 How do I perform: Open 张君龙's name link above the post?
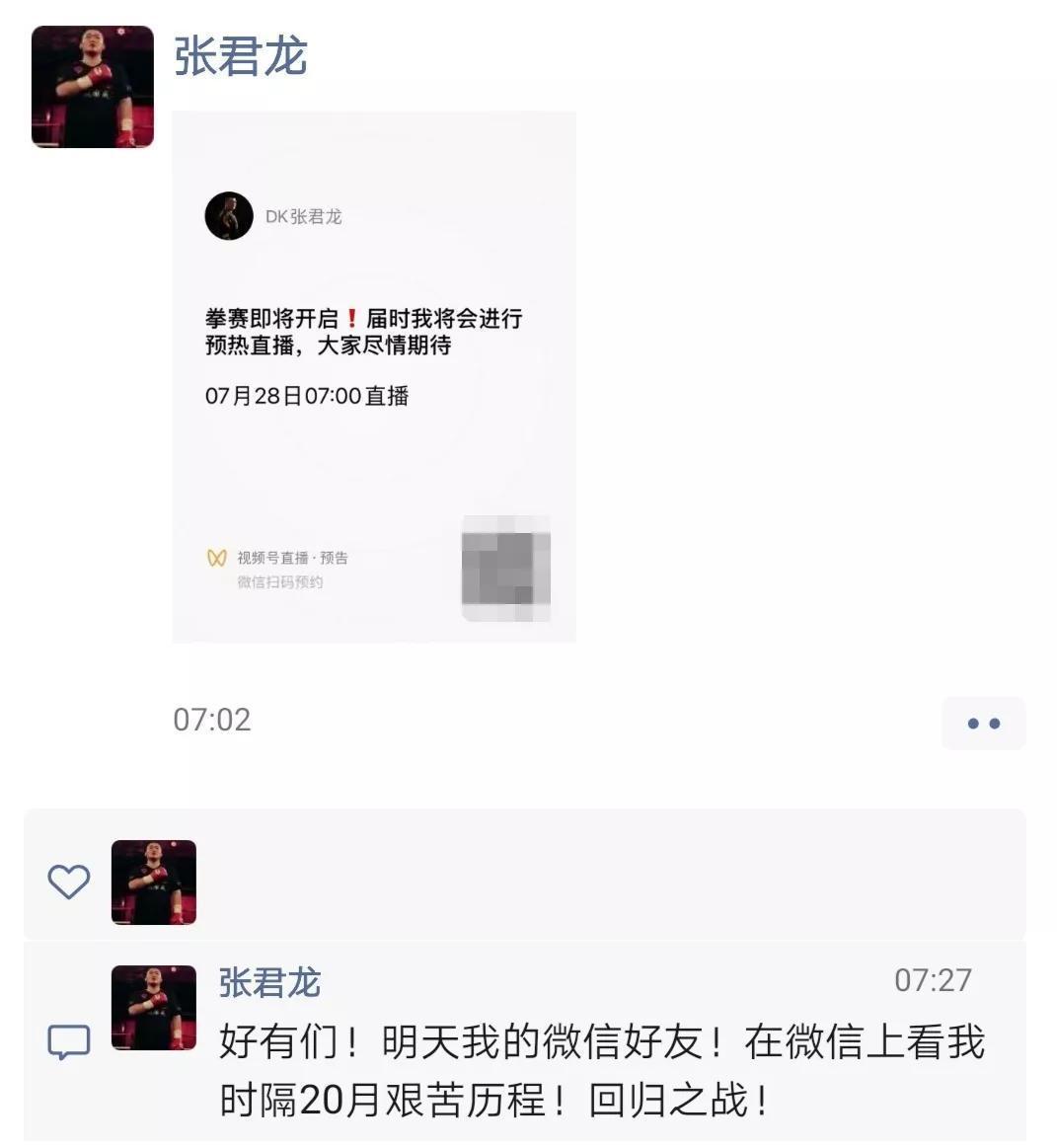(241, 57)
